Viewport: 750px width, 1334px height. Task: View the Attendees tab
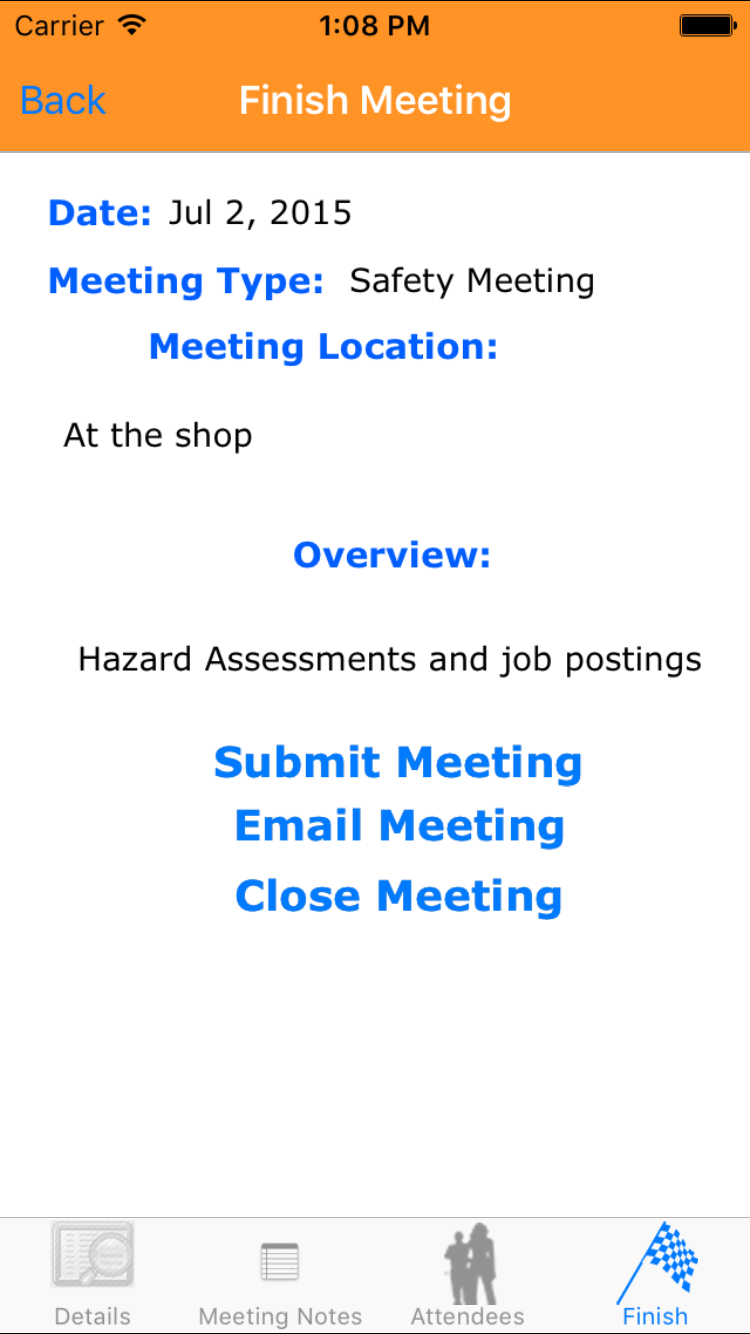468,1274
